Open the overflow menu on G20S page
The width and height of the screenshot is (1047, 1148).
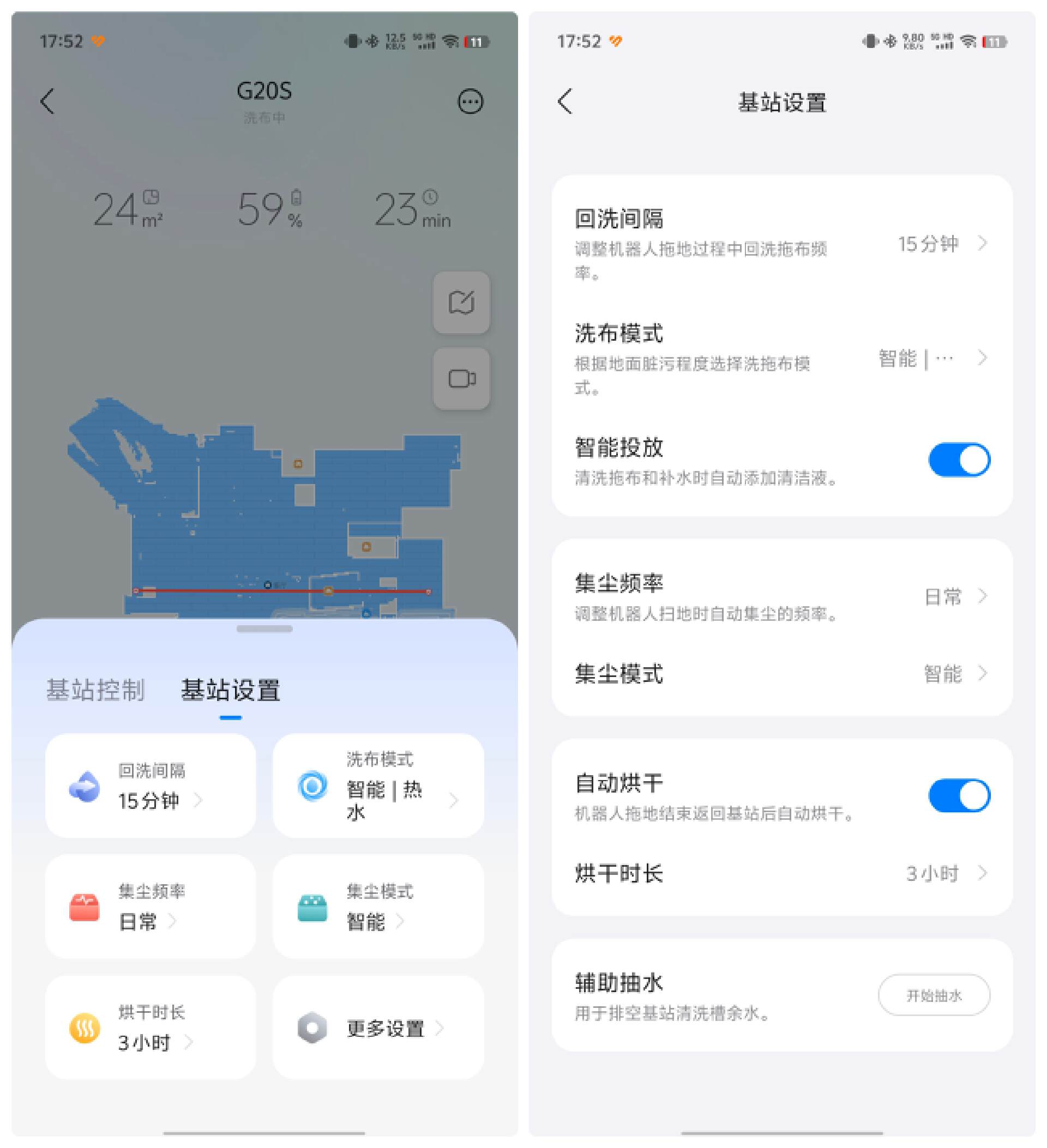coord(470,102)
